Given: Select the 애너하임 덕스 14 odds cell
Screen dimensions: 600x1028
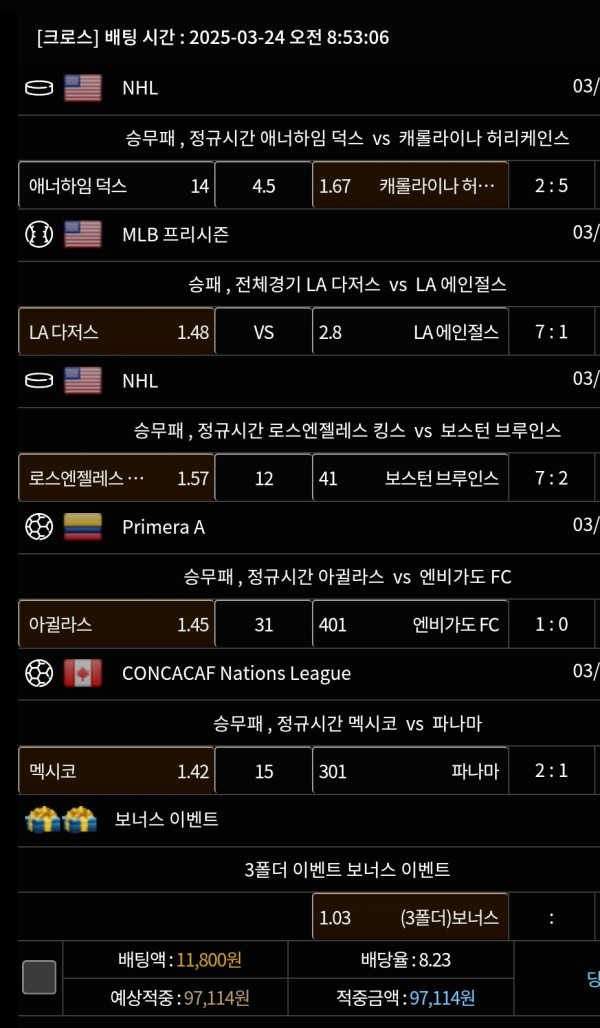Looking at the screenshot, I should pyautogui.click(x=116, y=186).
